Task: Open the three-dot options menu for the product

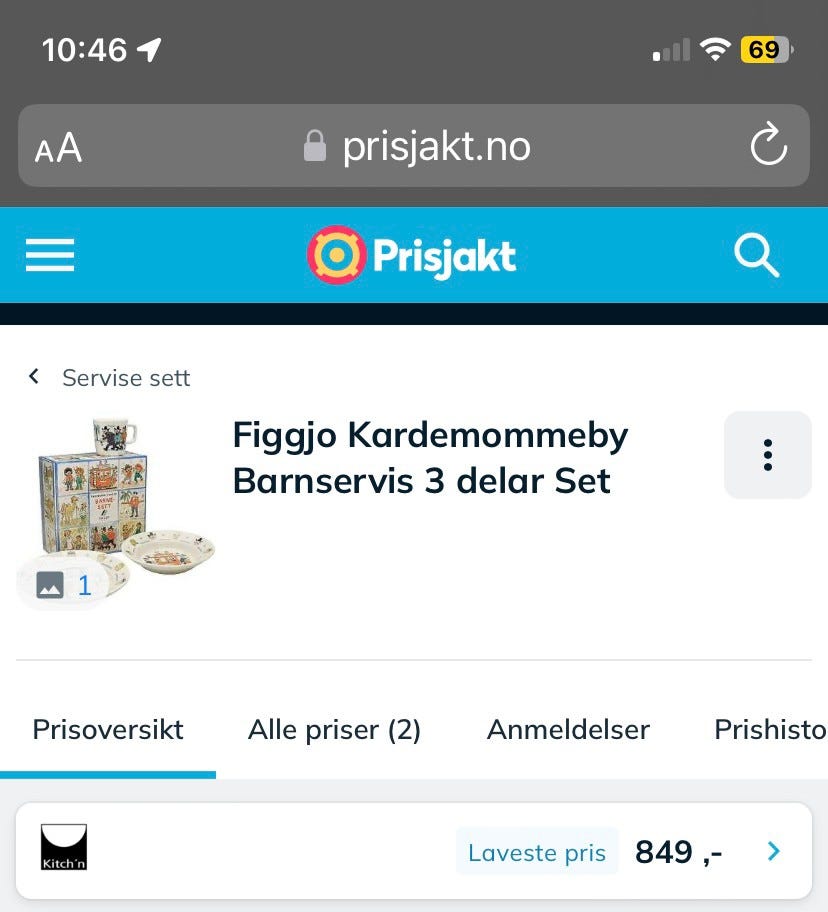Action: 767,454
